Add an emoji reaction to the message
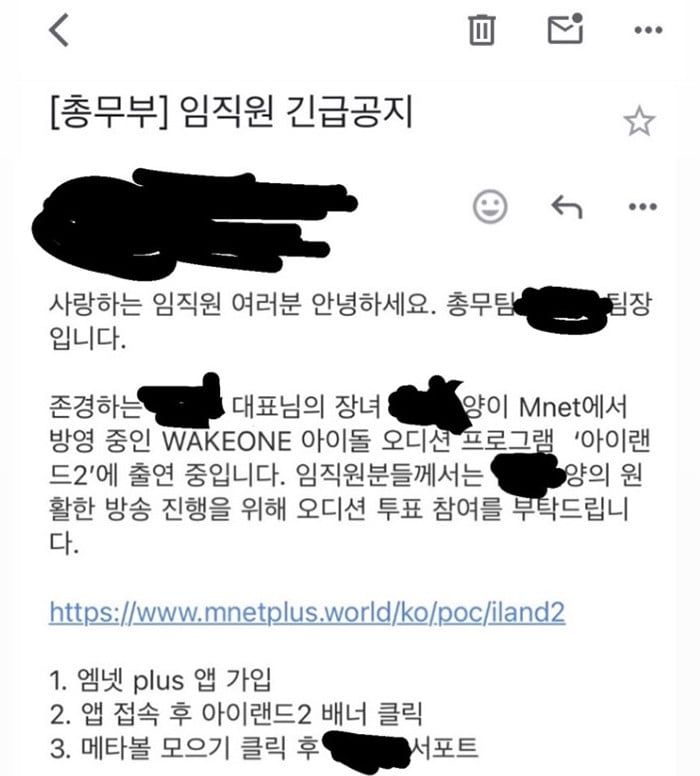Image resolution: width=700 pixels, height=776 pixels. coord(490,207)
